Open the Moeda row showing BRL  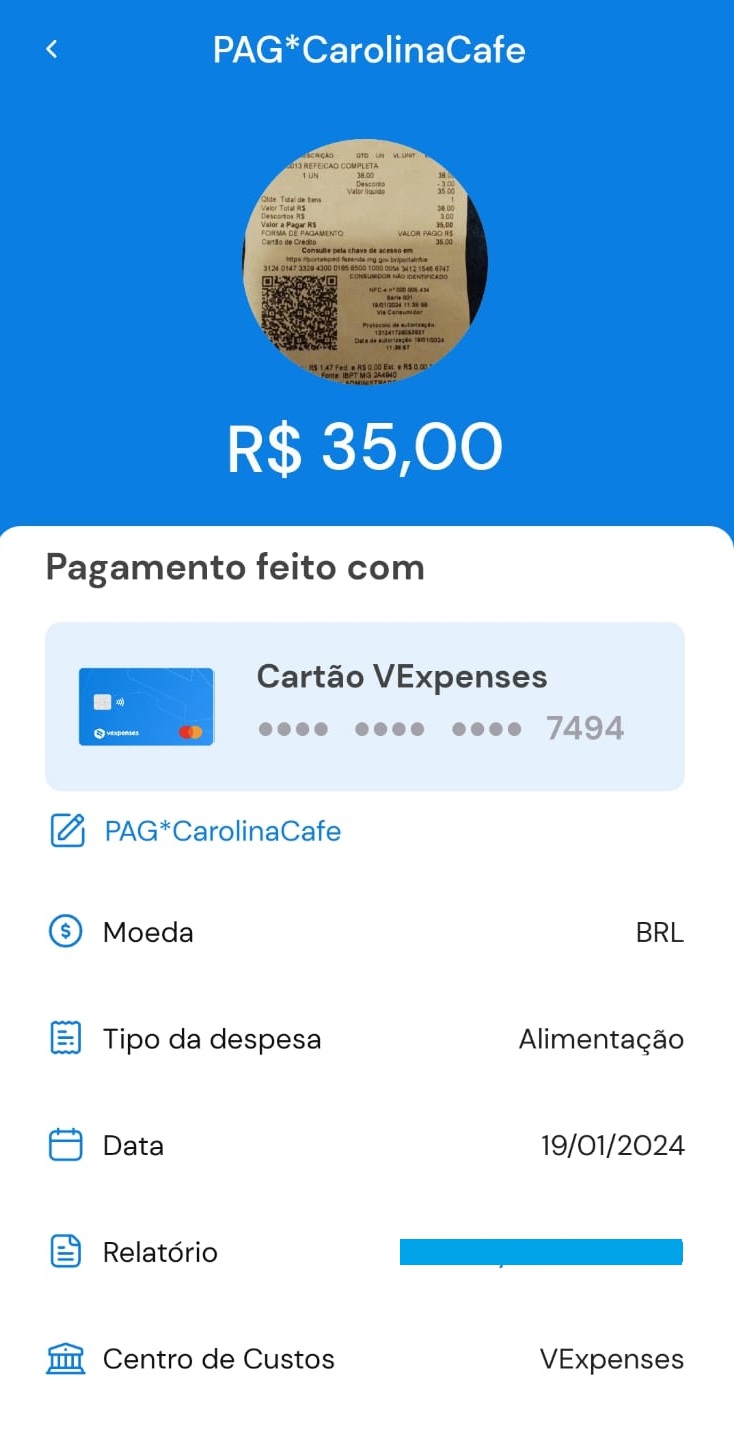[x=365, y=932]
